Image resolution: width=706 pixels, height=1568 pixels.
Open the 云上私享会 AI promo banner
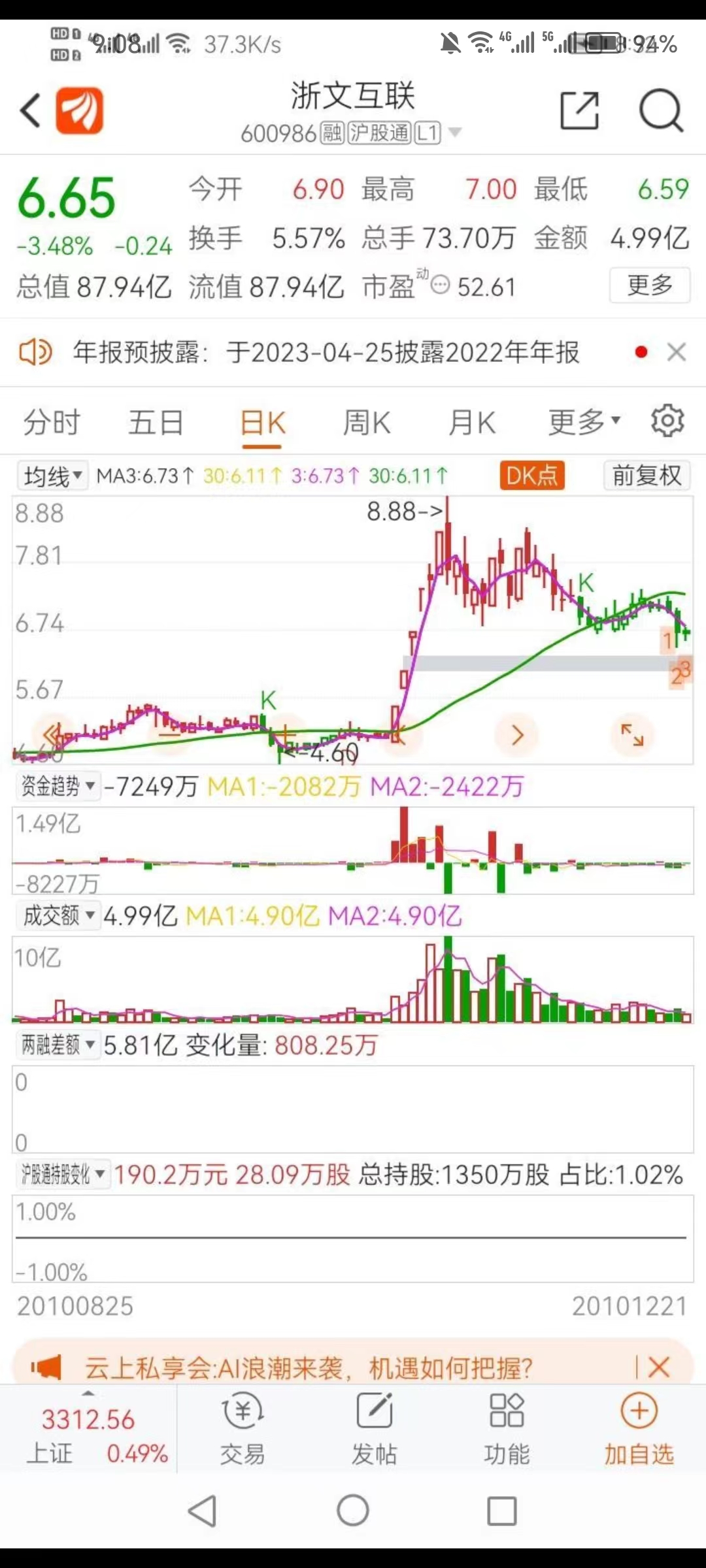[x=307, y=1365]
